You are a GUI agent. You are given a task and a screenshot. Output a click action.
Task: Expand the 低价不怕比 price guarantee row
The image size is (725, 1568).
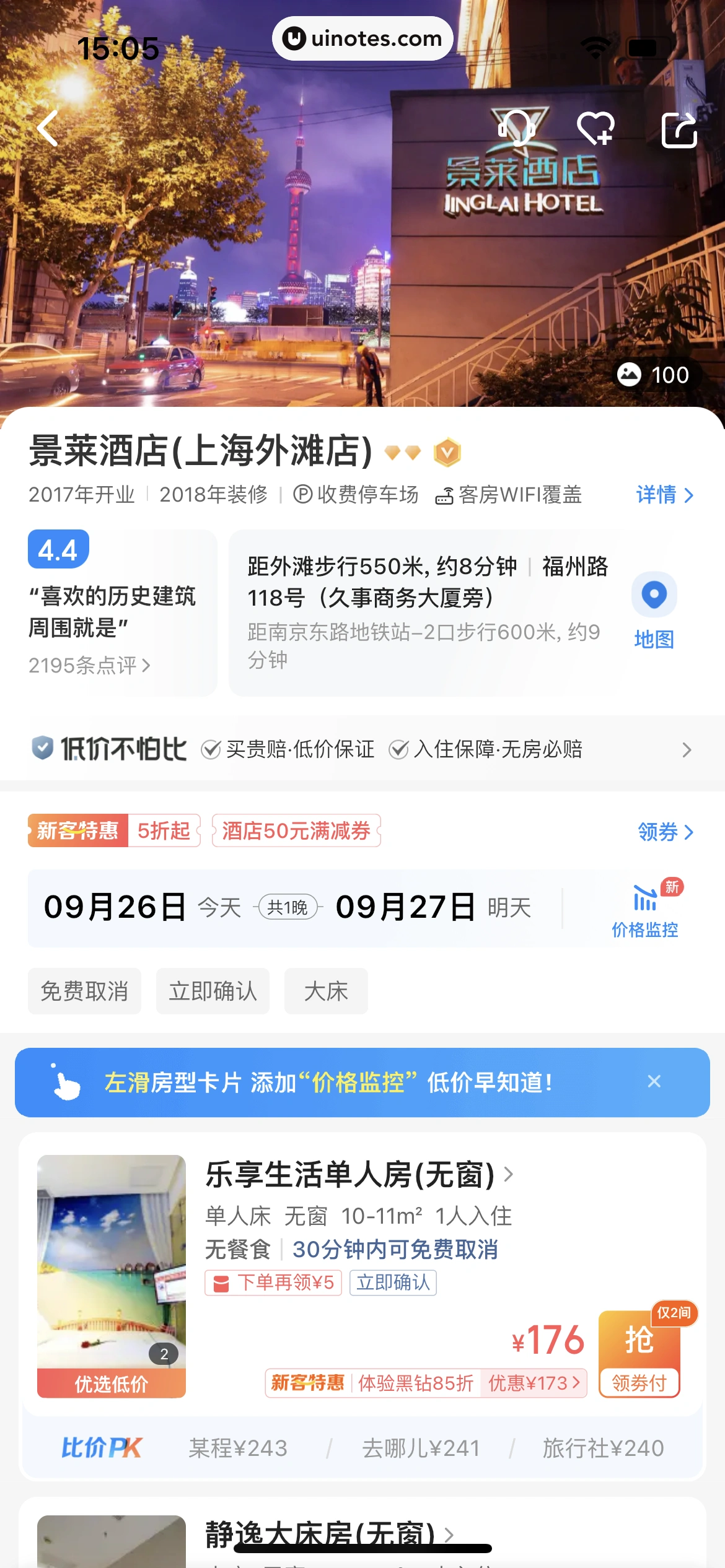coord(686,750)
